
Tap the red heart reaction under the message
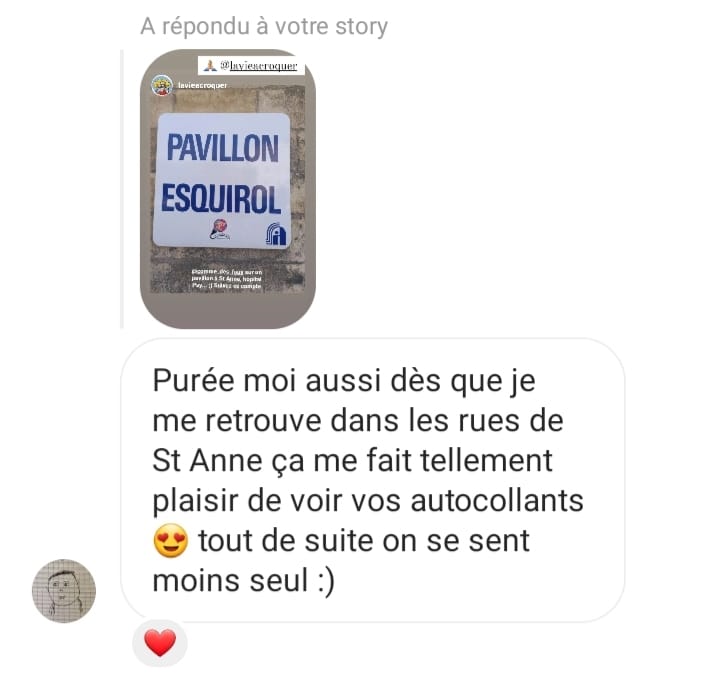point(159,643)
